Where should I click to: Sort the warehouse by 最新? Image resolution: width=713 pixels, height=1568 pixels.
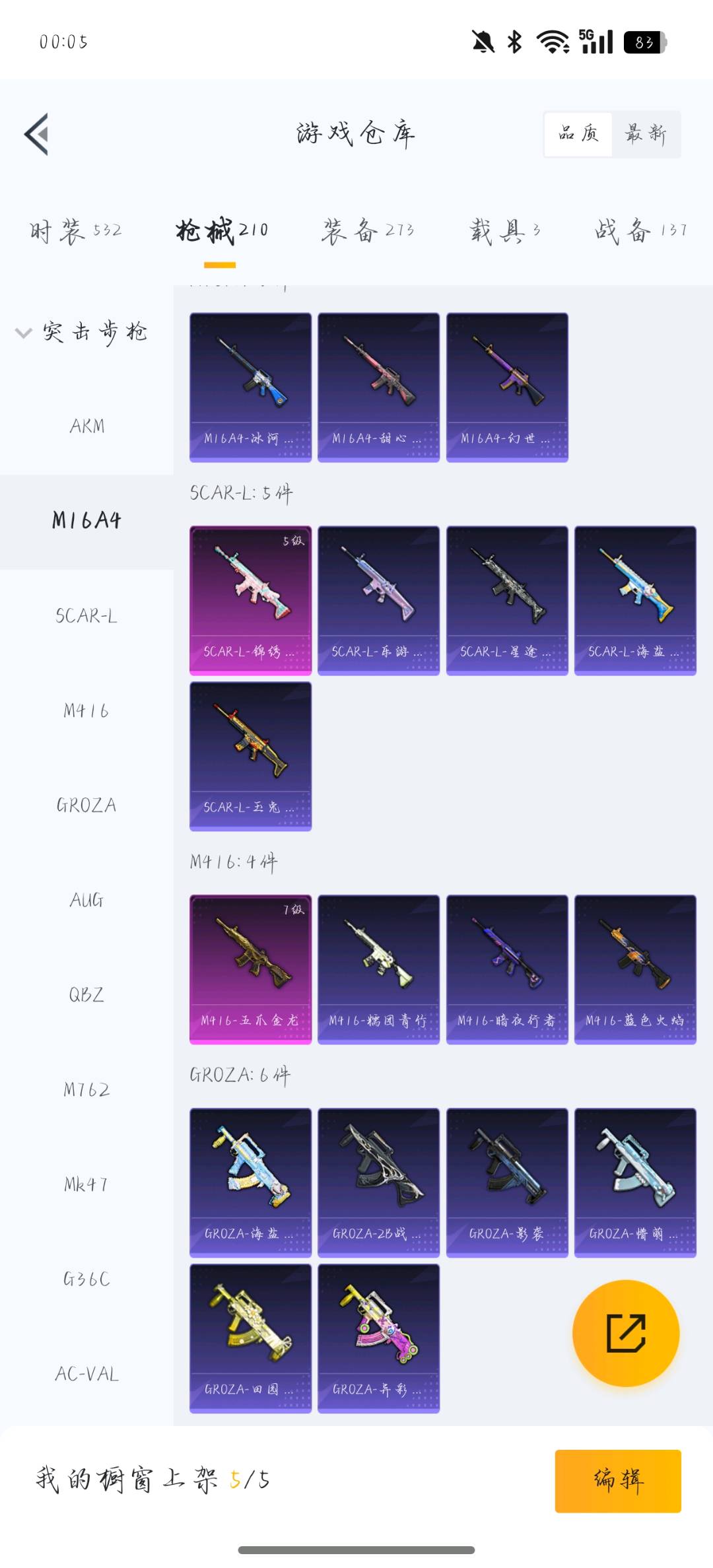tap(646, 134)
